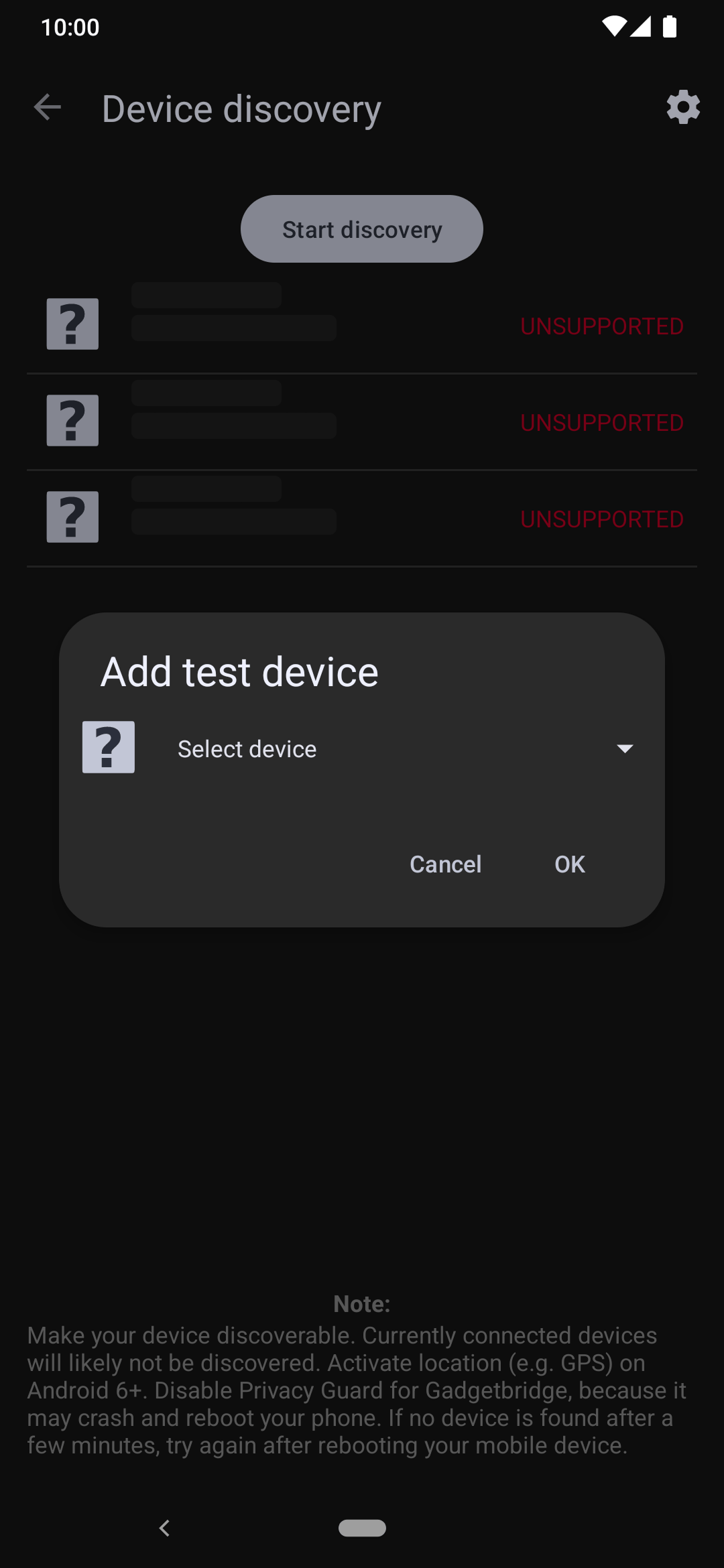
Task: Confirm with OK in the dialog
Action: coord(570,864)
